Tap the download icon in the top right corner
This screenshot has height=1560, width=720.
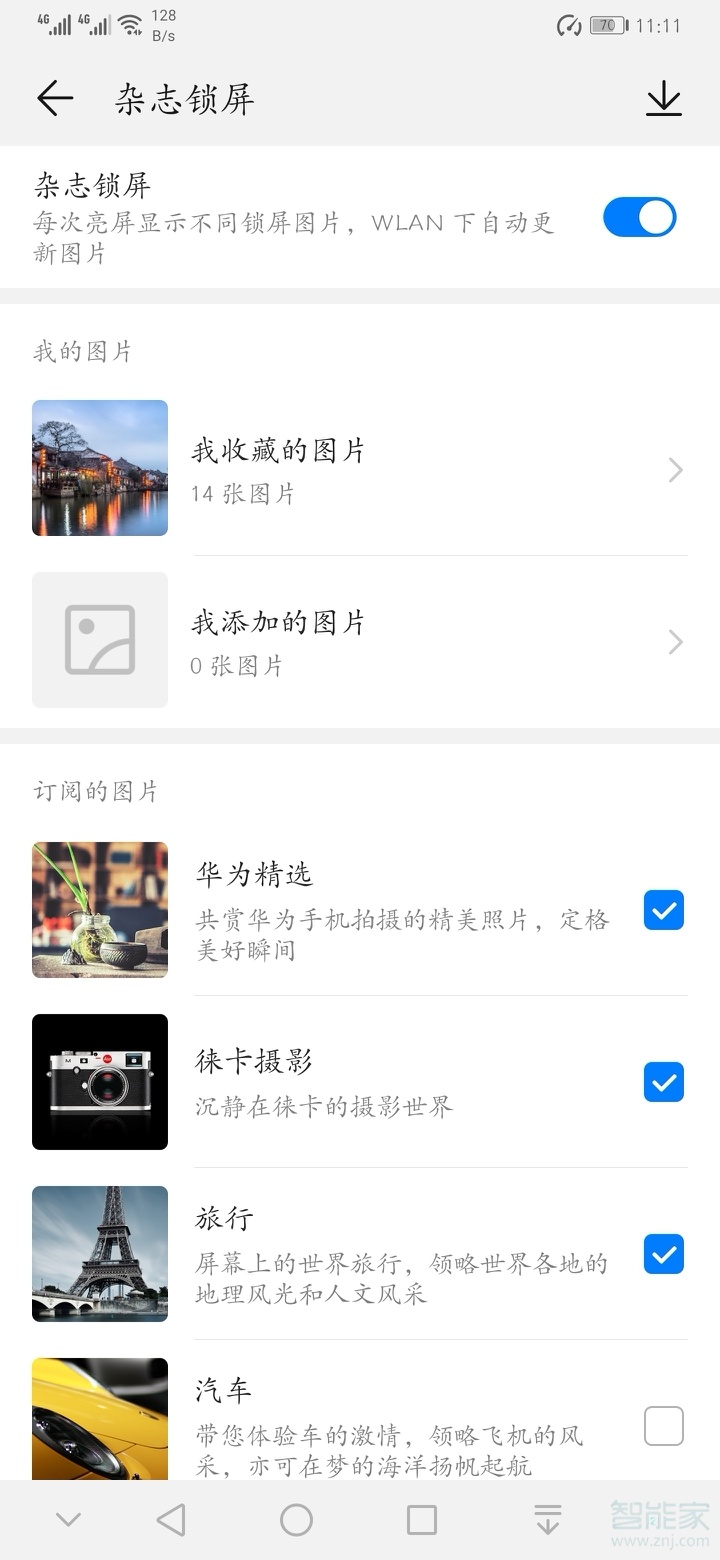click(x=663, y=98)
